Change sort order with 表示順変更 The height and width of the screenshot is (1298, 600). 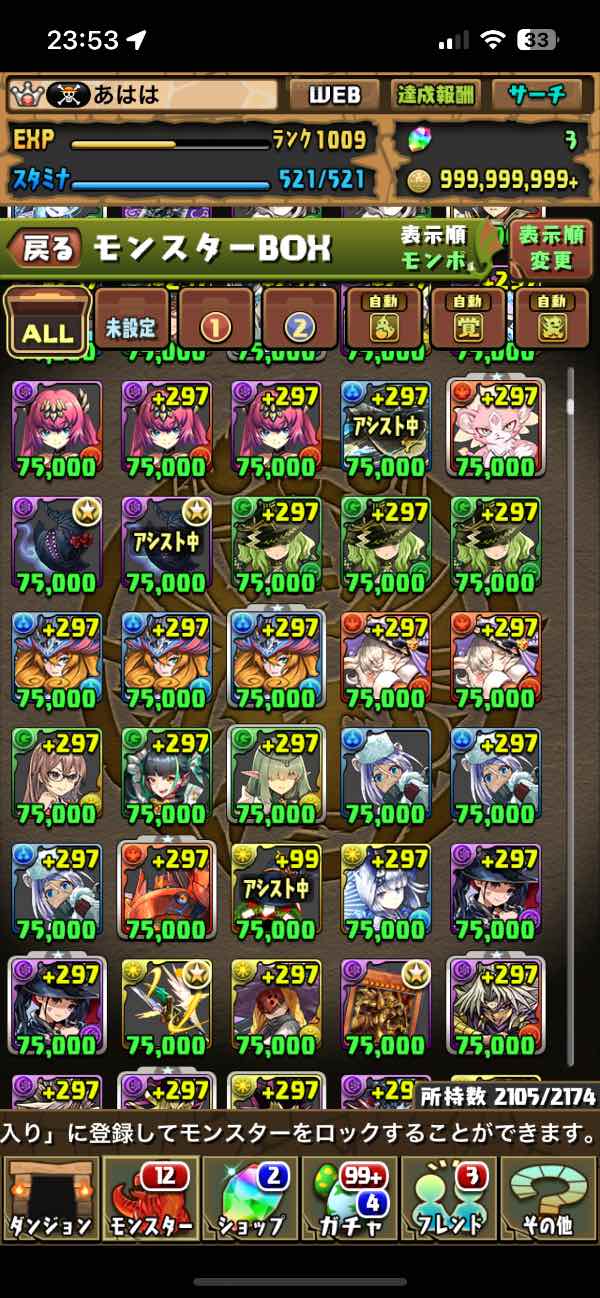click(x=550, y=249)
